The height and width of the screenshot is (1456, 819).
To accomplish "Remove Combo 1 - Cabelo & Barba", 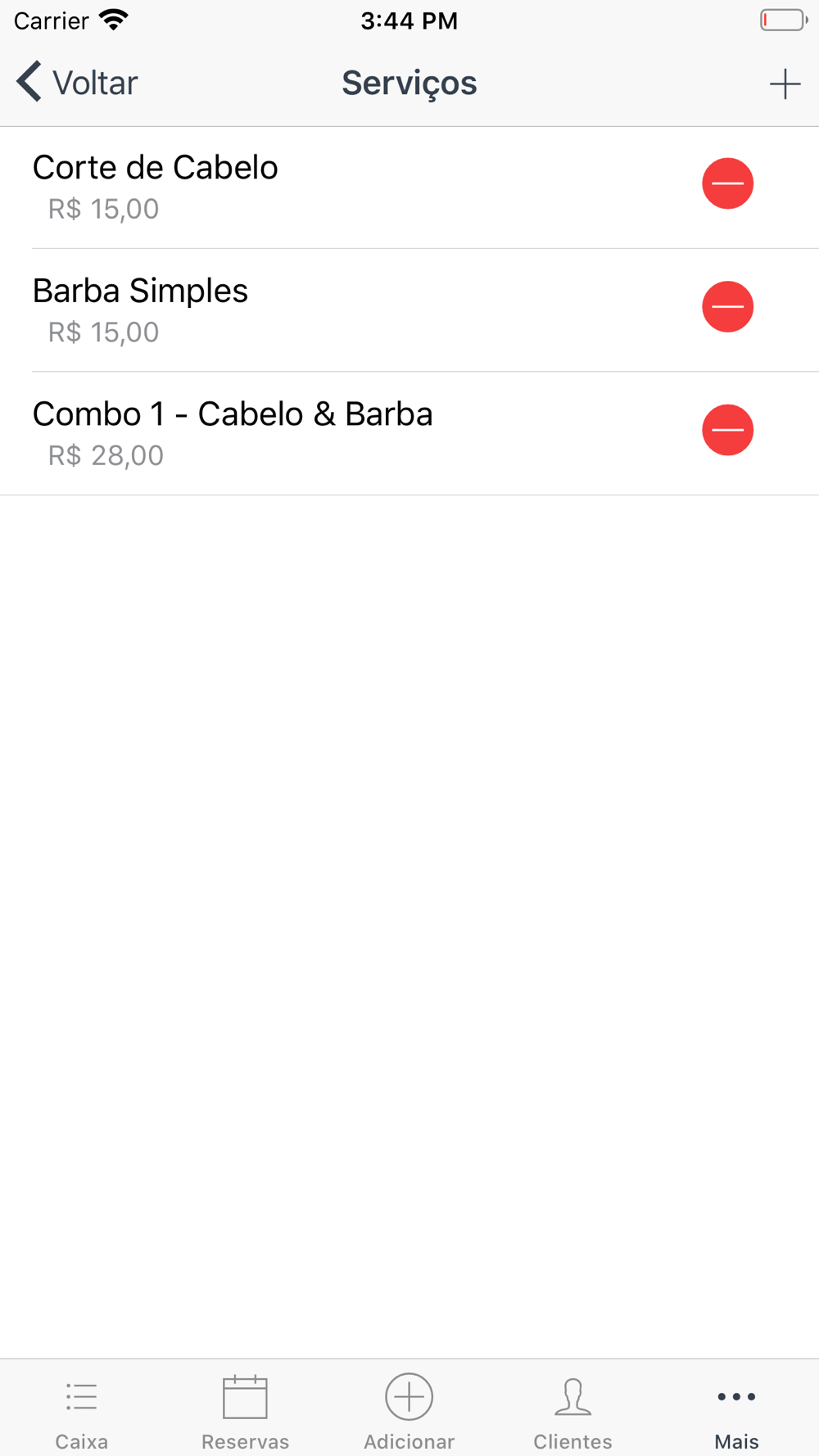I will pyautogui.click(x=727, y=430).
